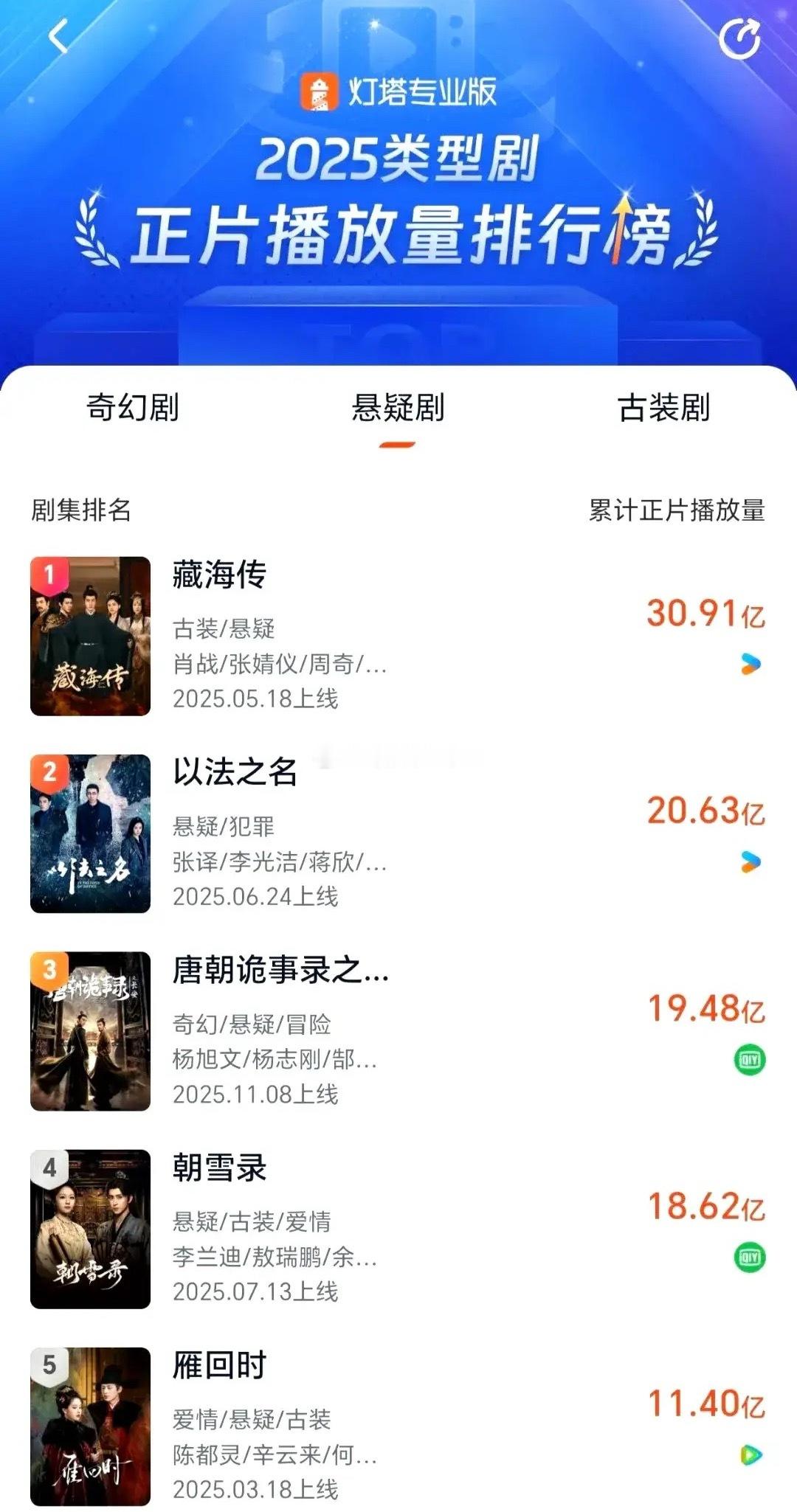Image resolution: width=797 pixels, height=1512 pixels.
Task: Click the 朝雪录 poster thumbnail
Action: point(90,1232)
